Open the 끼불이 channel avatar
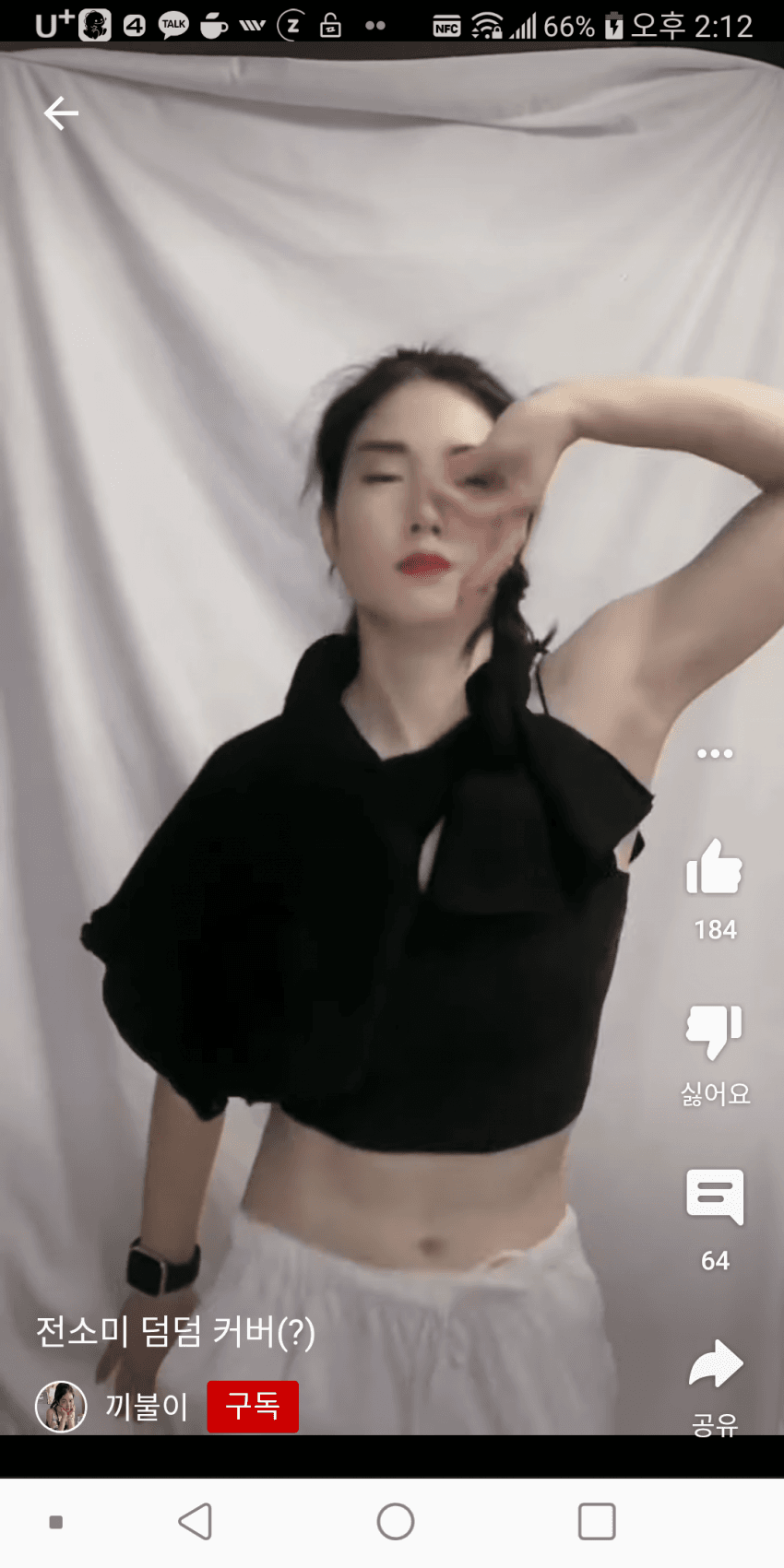Screen dimensions: 784x1568 click(x=61, y=1407)
